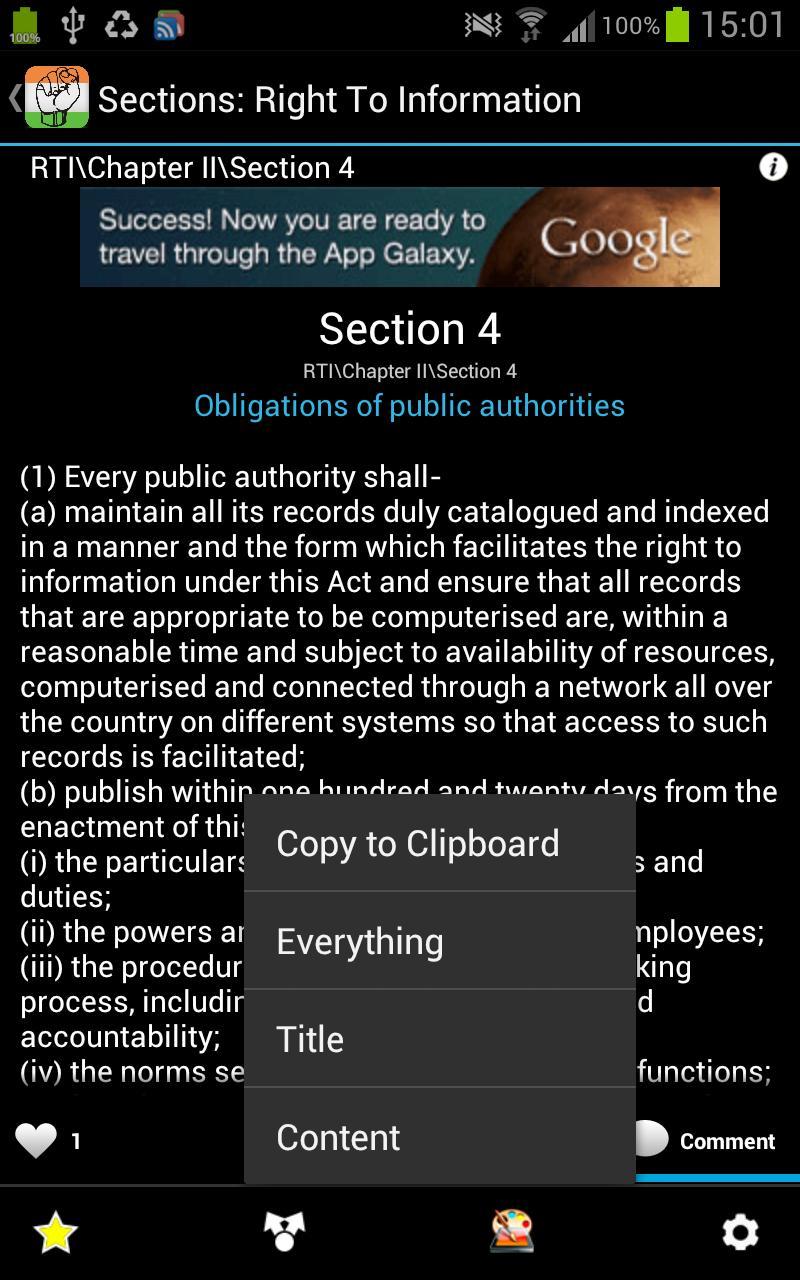Tap the share icon in the bottom bar
The width and height of the screenshot is (800, 1280).
point(285,1232)
